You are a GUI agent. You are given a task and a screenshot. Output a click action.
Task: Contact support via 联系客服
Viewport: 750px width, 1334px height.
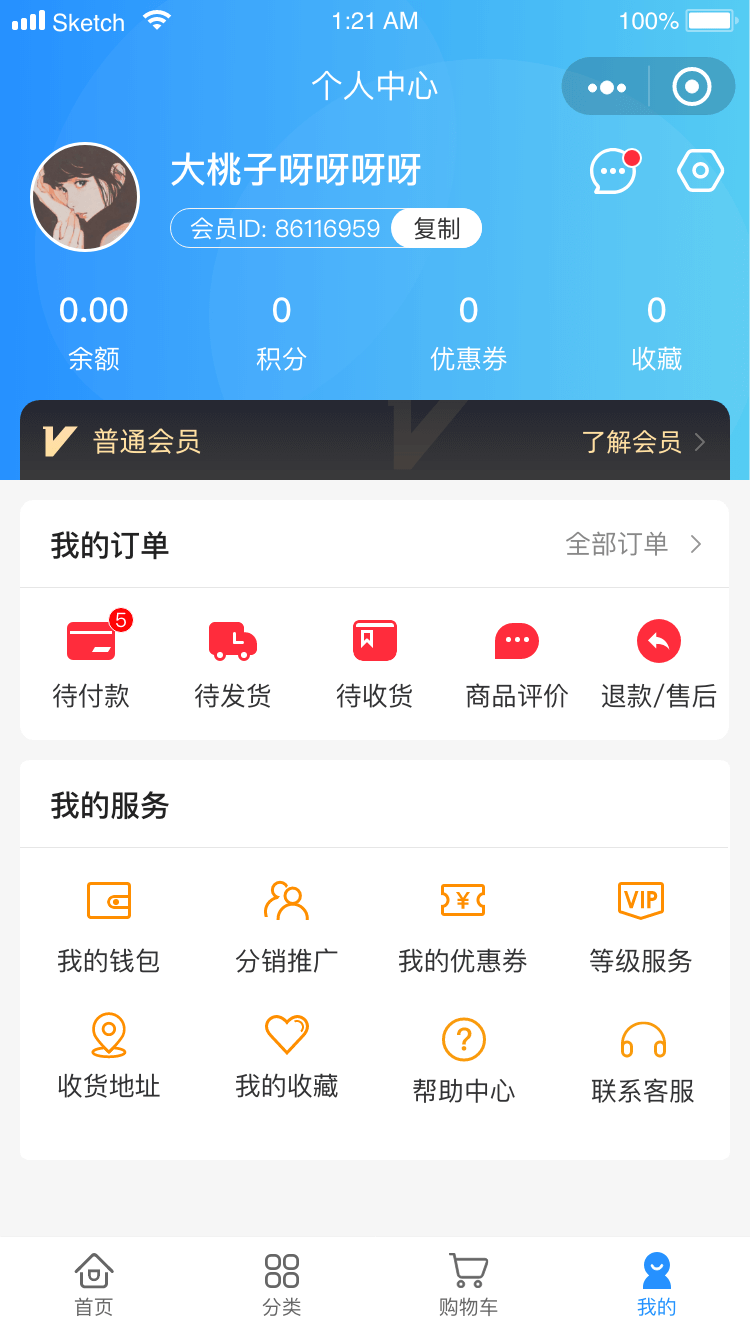click(643, 1060)
